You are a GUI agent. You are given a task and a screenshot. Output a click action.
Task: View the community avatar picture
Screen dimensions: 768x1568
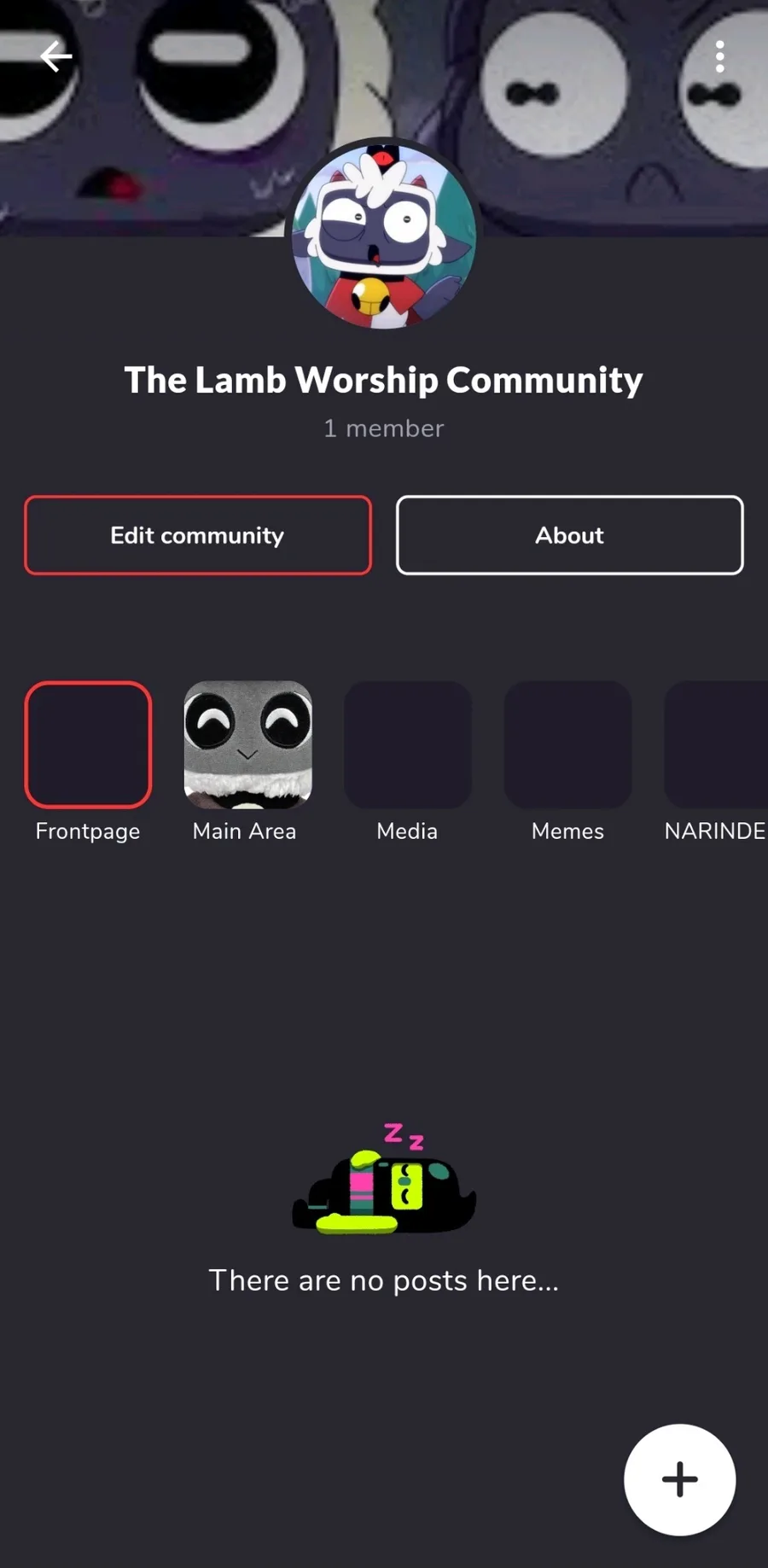click(x=384, y=235)
